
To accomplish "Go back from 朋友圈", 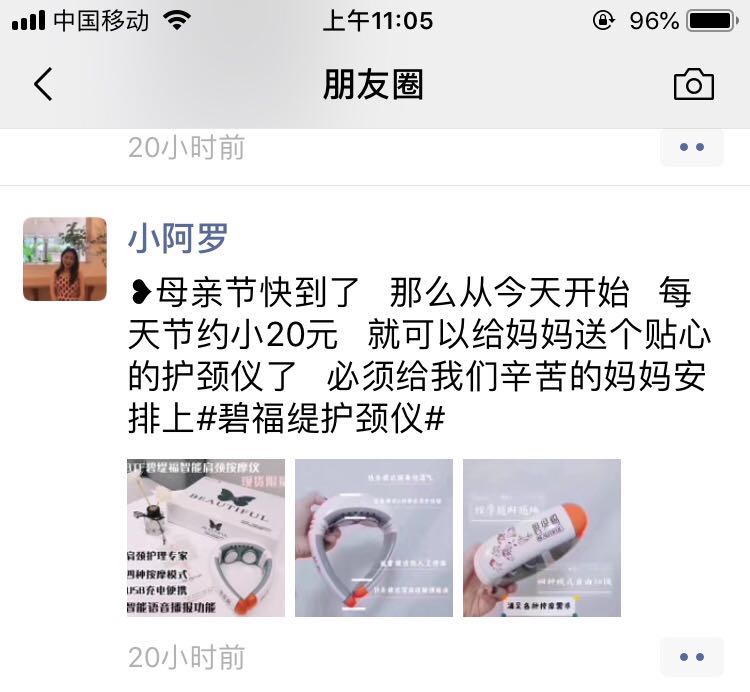I will (x=43, y=85).
